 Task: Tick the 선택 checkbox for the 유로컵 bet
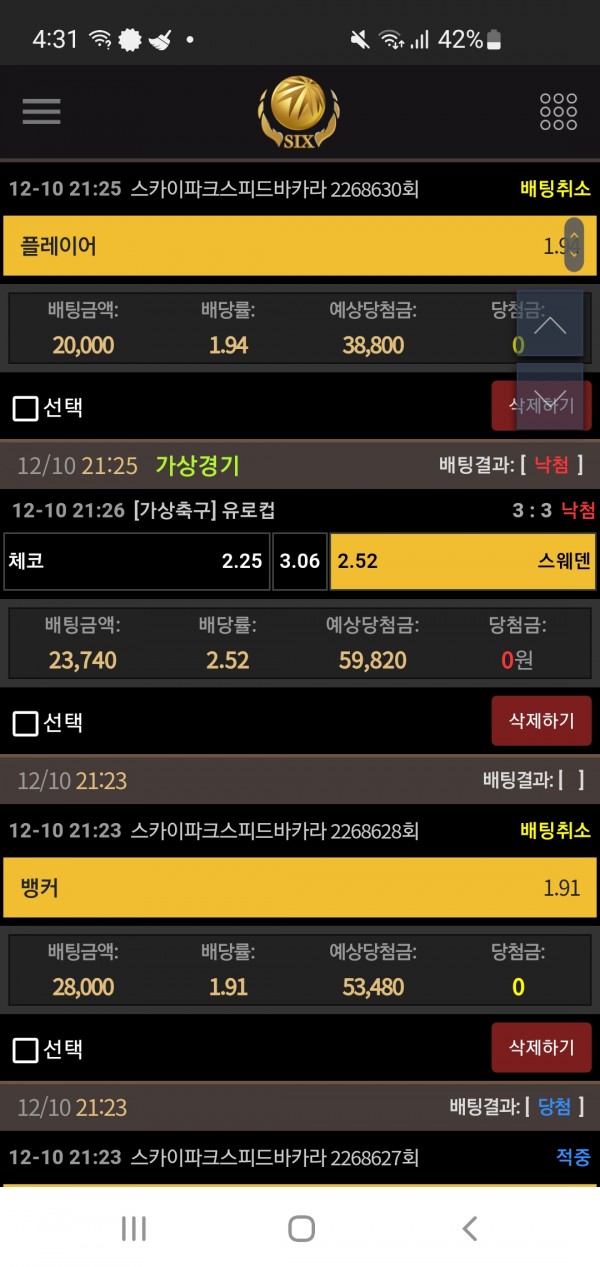click(25, 723)
